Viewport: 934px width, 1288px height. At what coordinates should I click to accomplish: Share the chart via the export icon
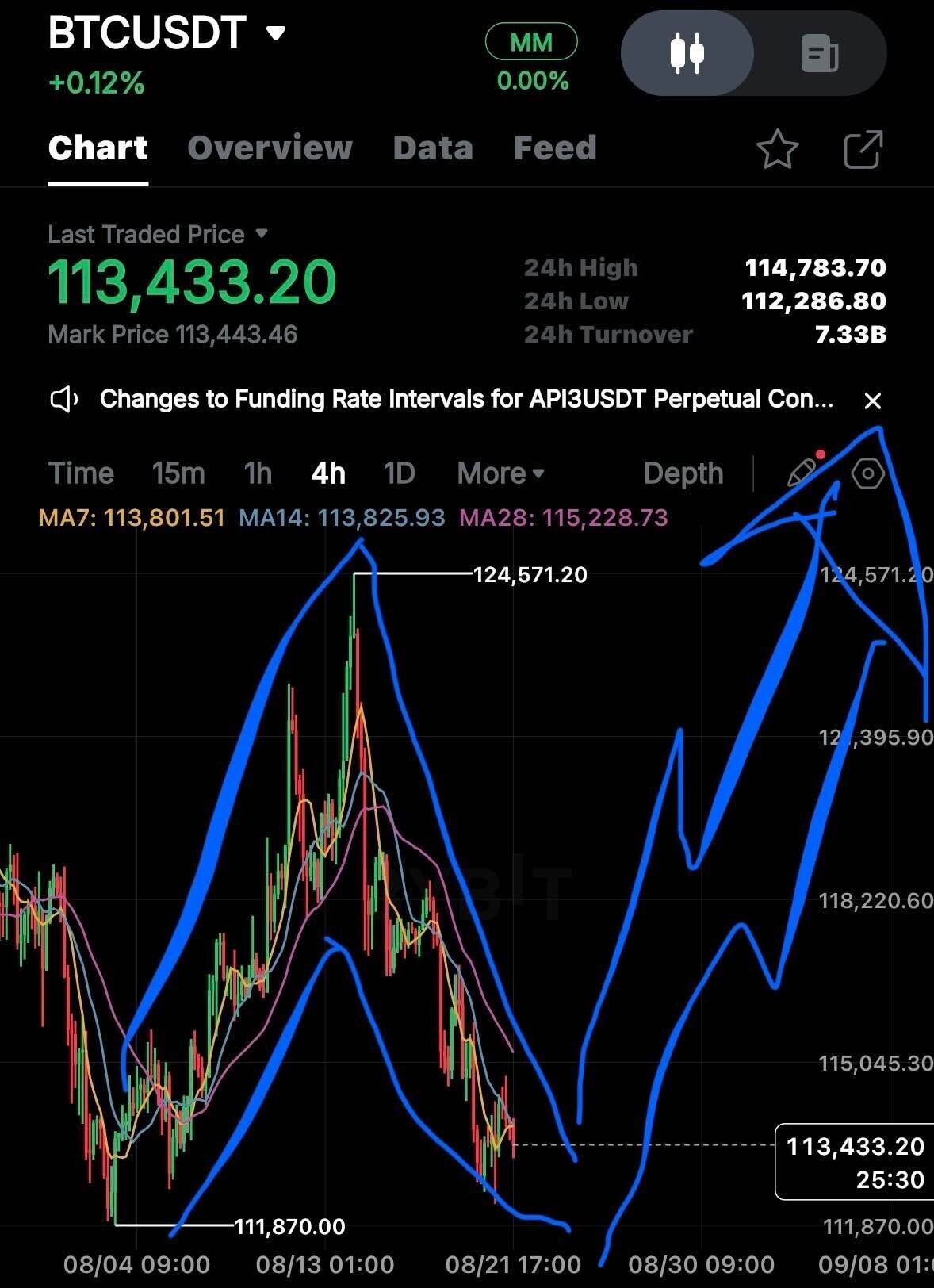863,149
